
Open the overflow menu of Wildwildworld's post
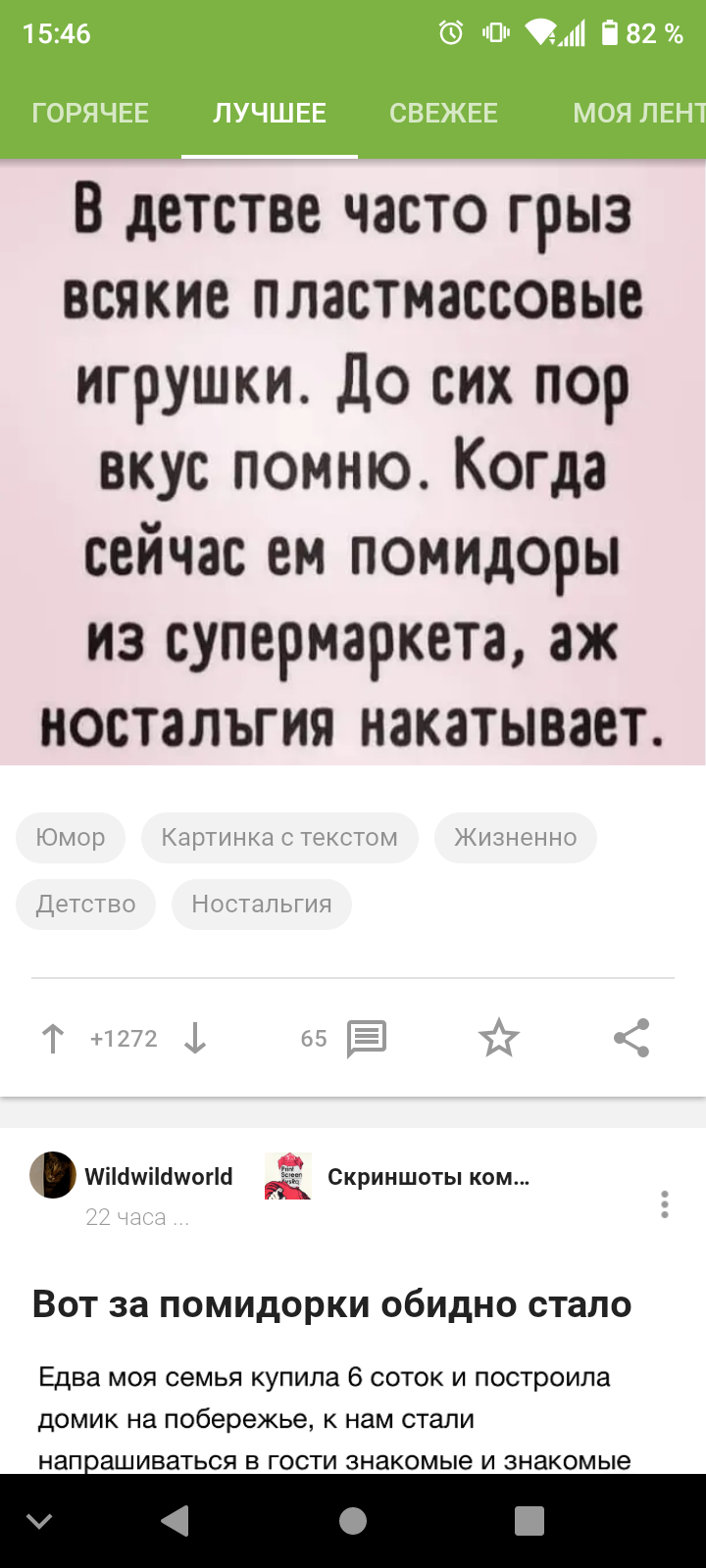(x=665, y=1204)
